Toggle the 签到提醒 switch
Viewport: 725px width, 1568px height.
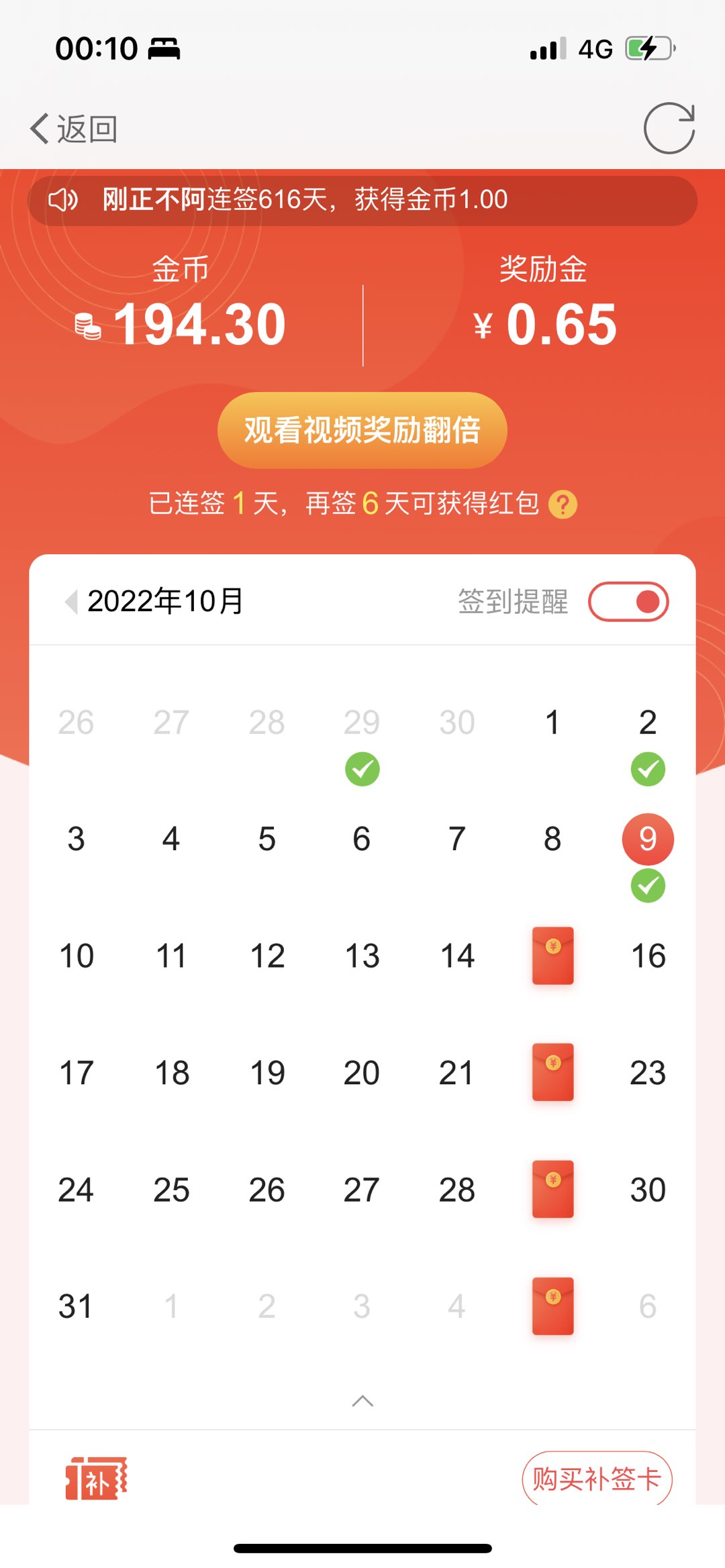coord(628,601)
